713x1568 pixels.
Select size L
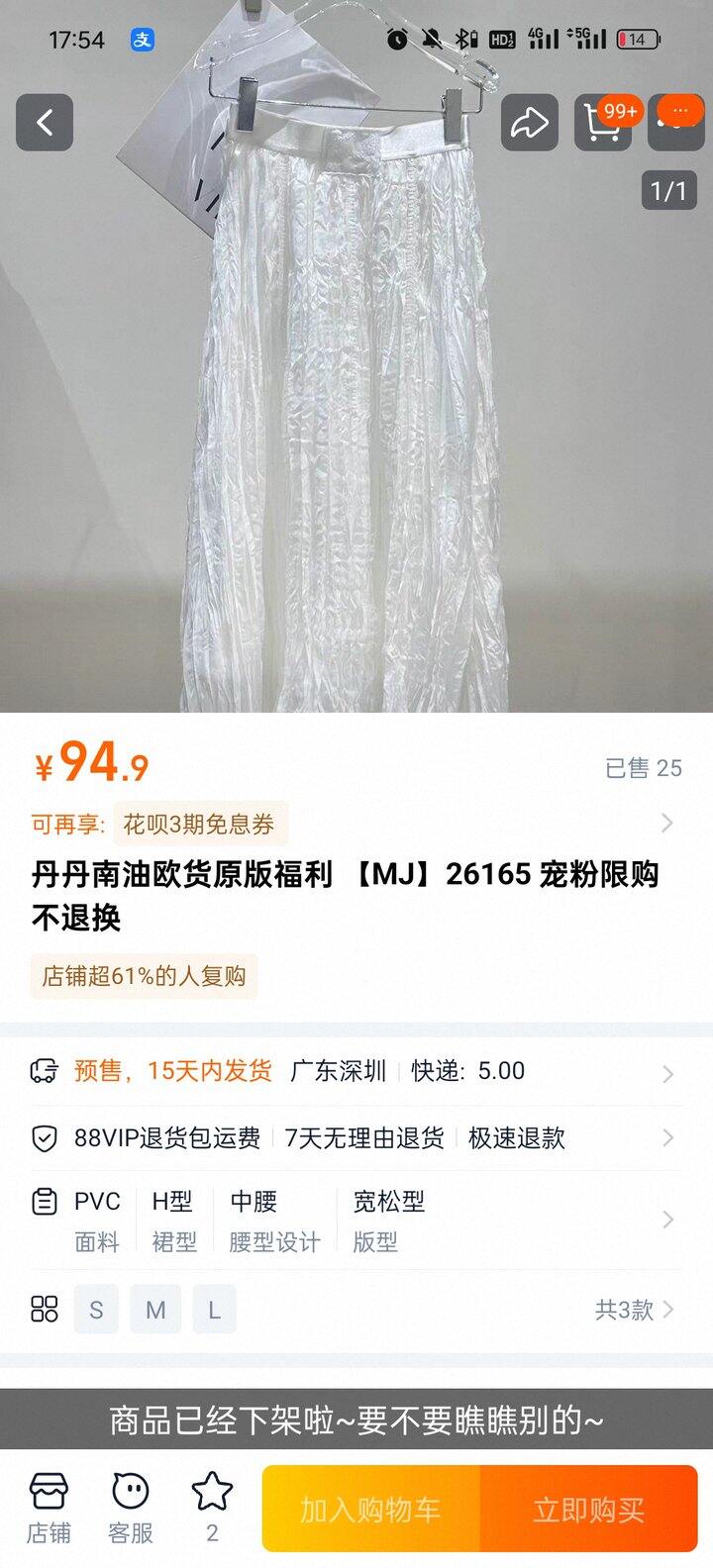pyautogui.click(x=214, y=1310)
